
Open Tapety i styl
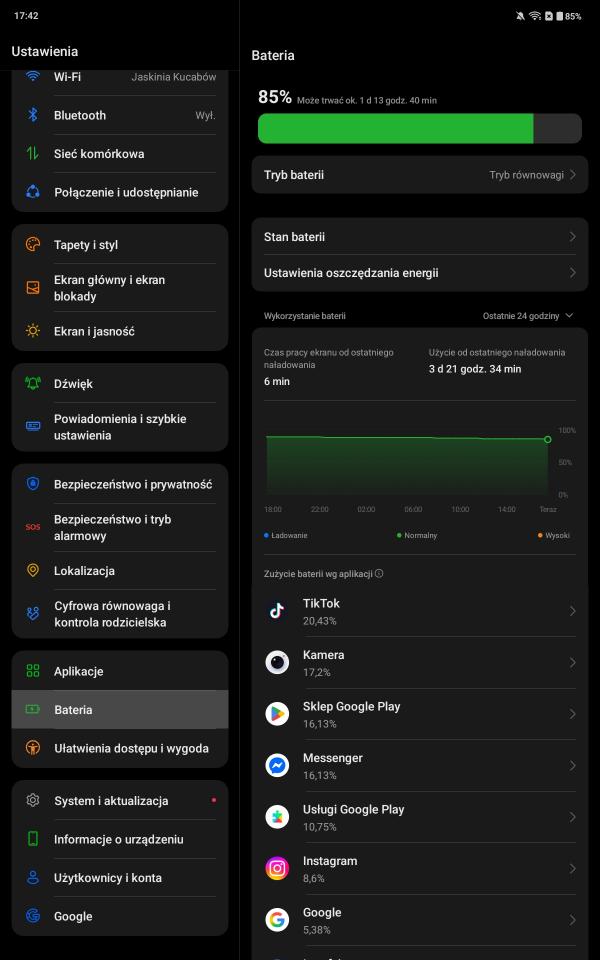pos(120,245)
